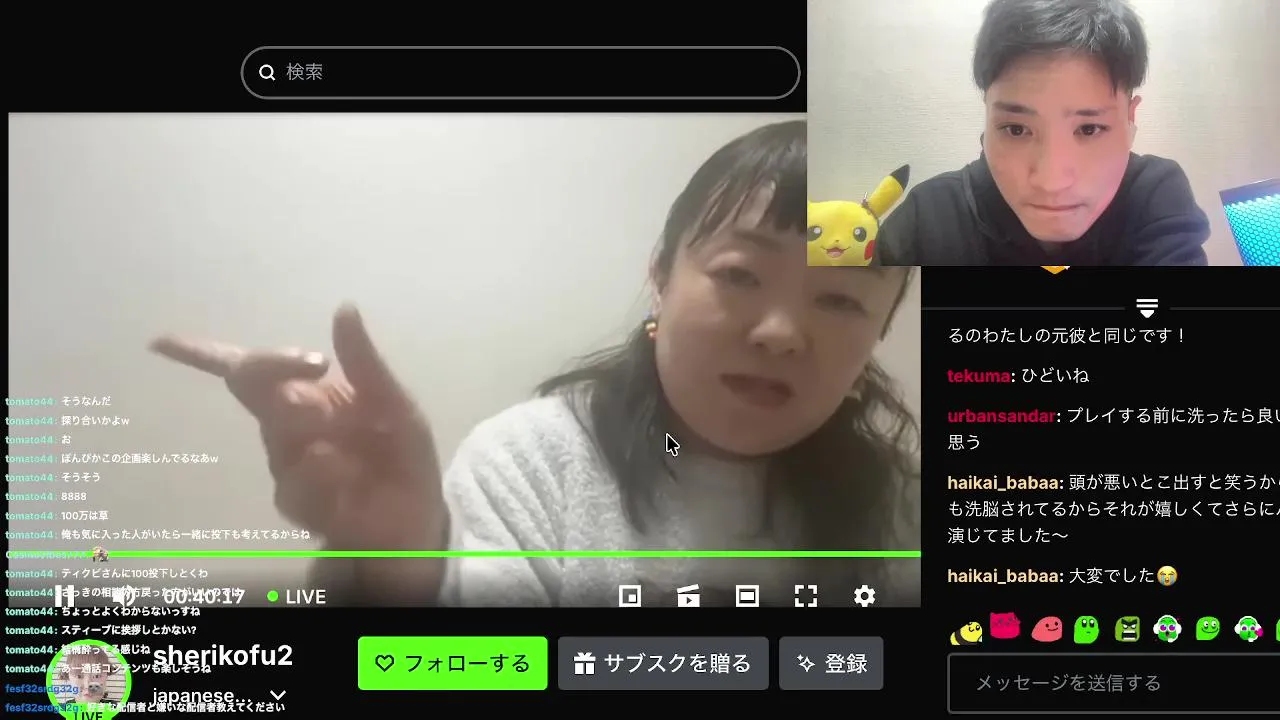Open the player settings gear
The image size is (1280, 720).
[865, 596]
